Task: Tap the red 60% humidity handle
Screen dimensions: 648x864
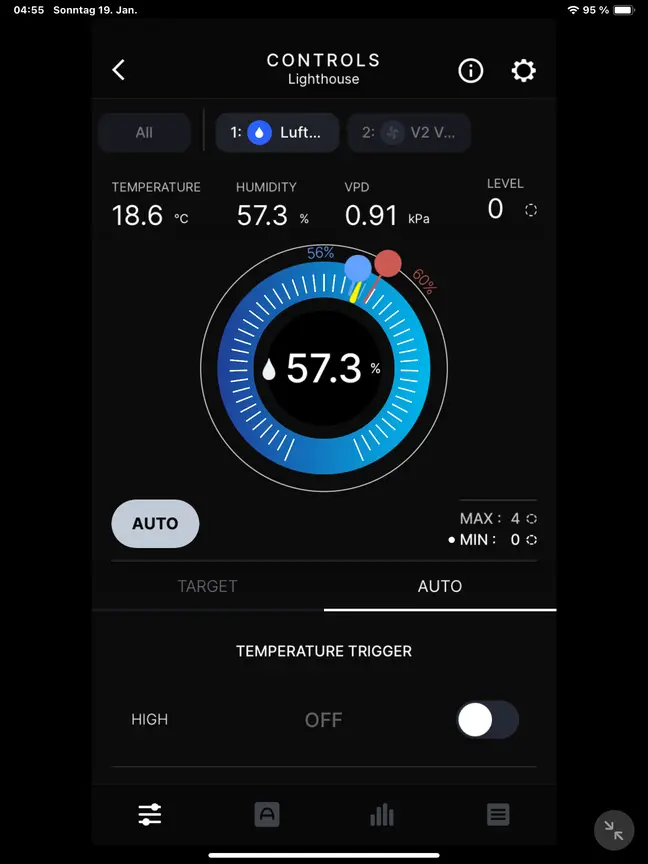Action: tap(388, 264)
